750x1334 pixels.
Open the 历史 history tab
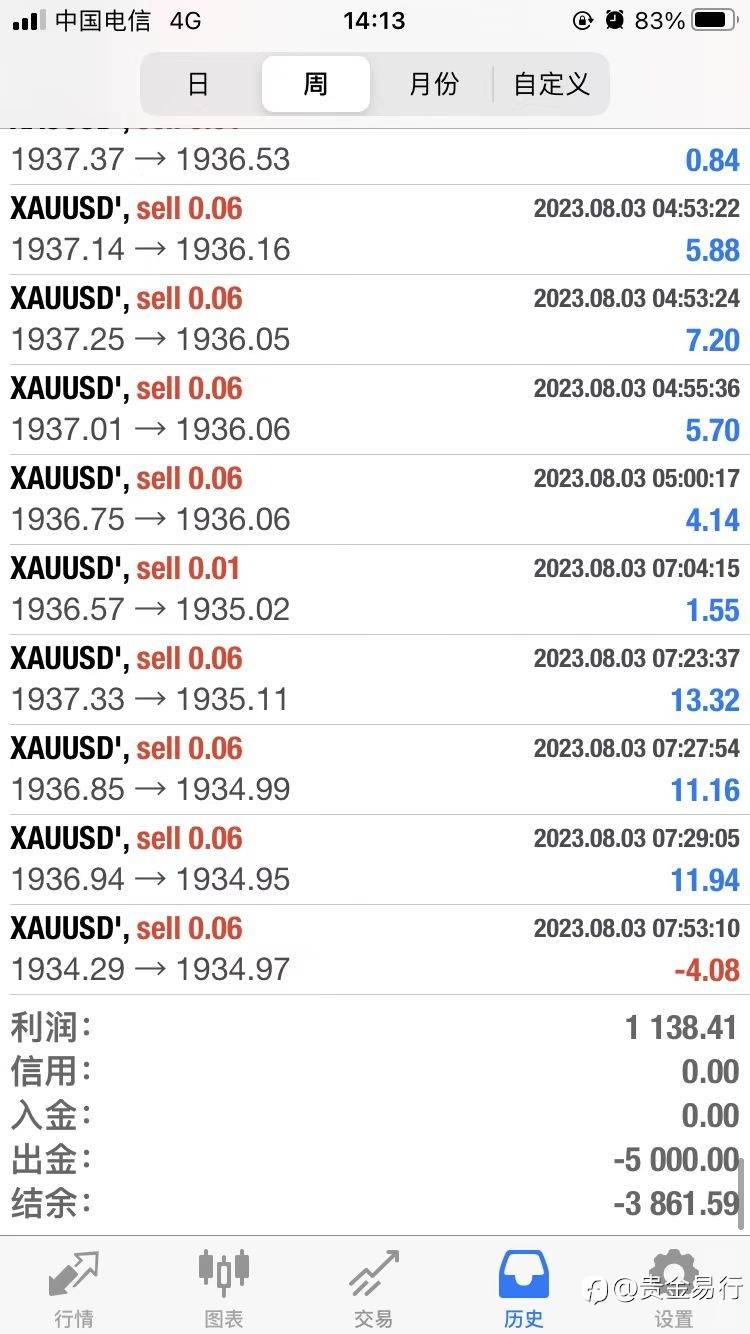(524, 1288)
